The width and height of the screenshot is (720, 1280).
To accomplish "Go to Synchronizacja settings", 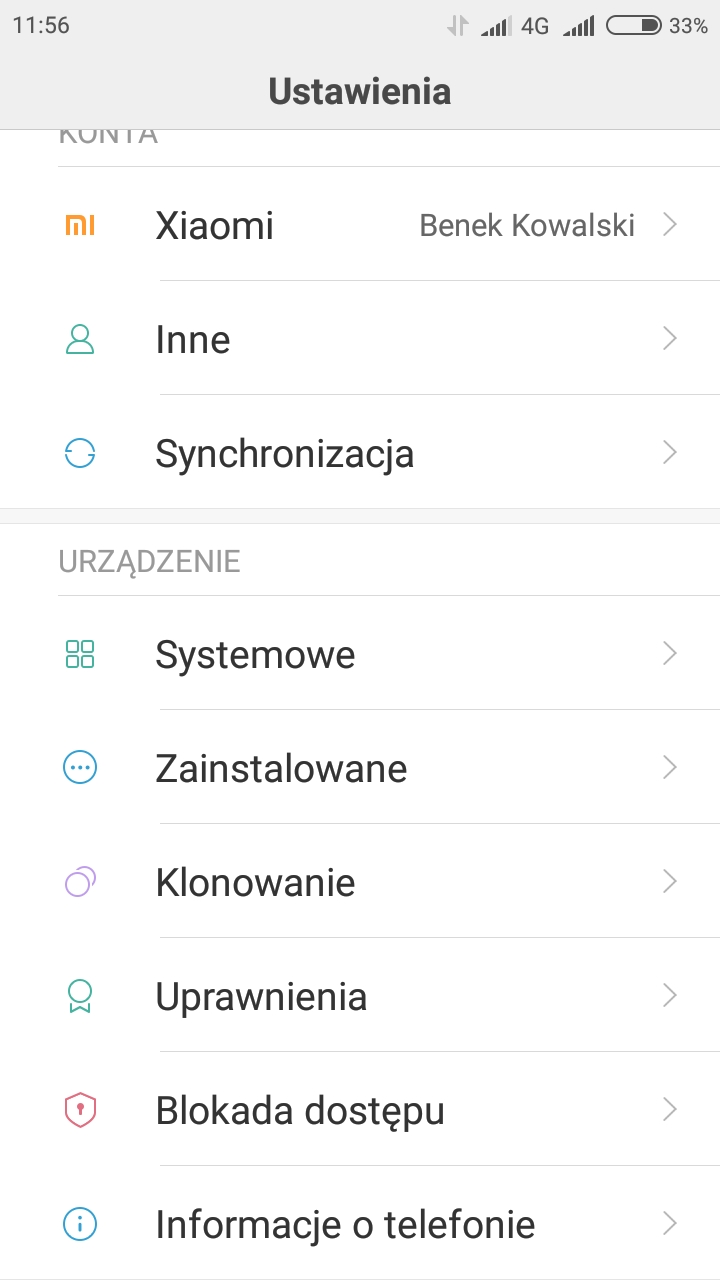I will [360, 454].
